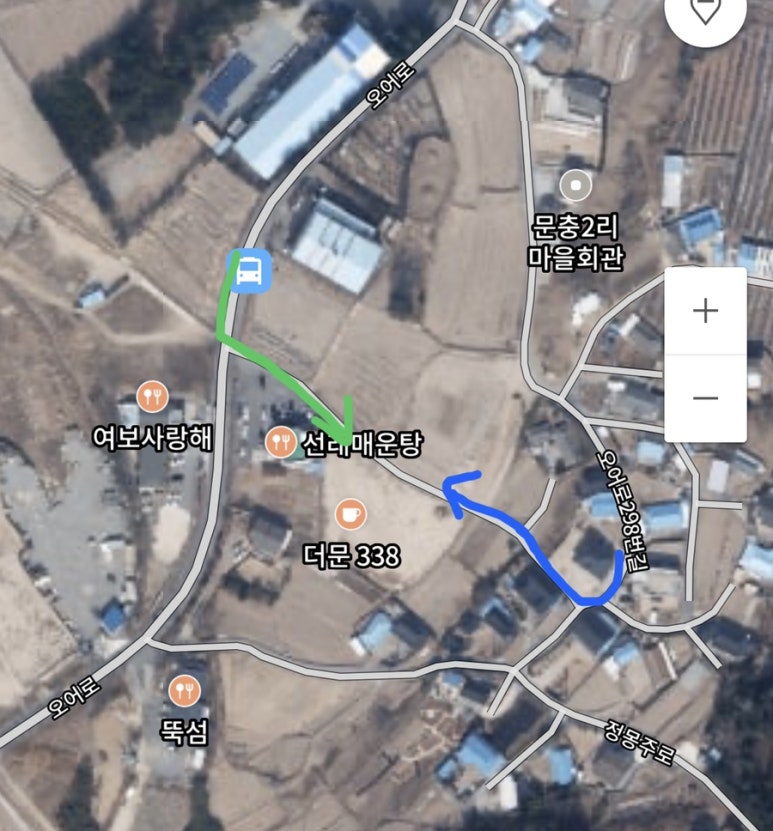
Task: Open the 여보사랑해 restaurant marker
Action: point(152,397)
